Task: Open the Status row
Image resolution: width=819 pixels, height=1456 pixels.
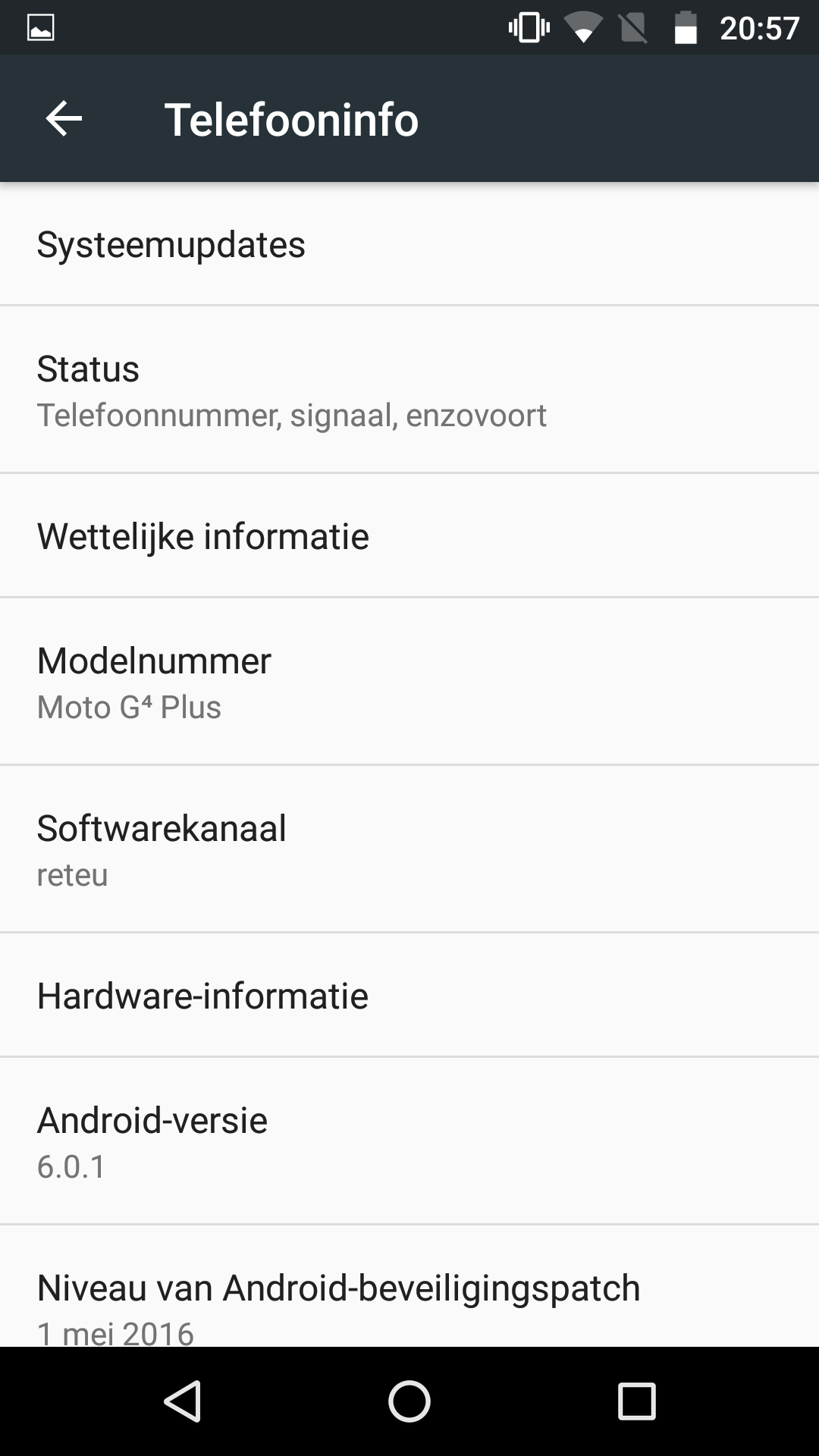Action: 409,390
